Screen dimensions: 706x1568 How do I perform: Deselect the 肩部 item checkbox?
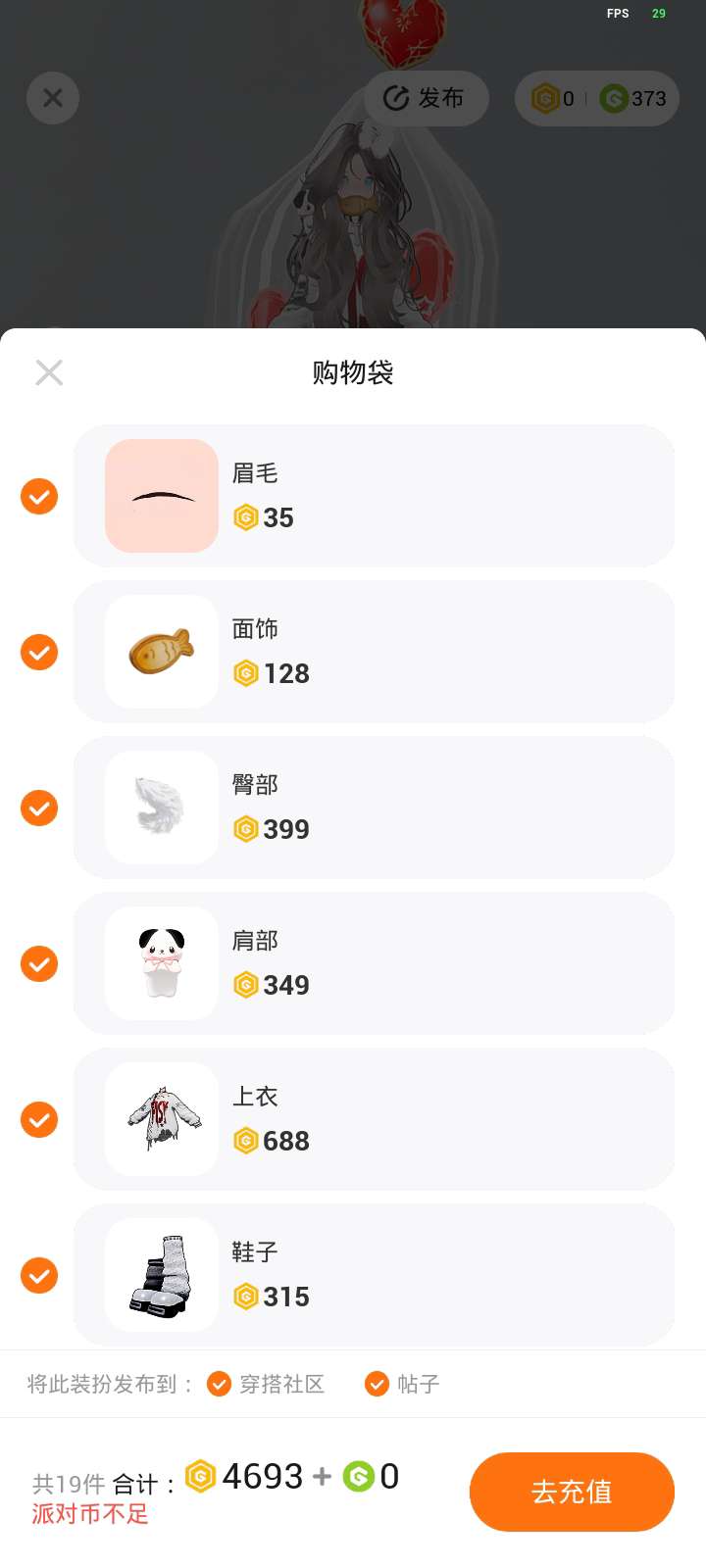pos(39,963)
